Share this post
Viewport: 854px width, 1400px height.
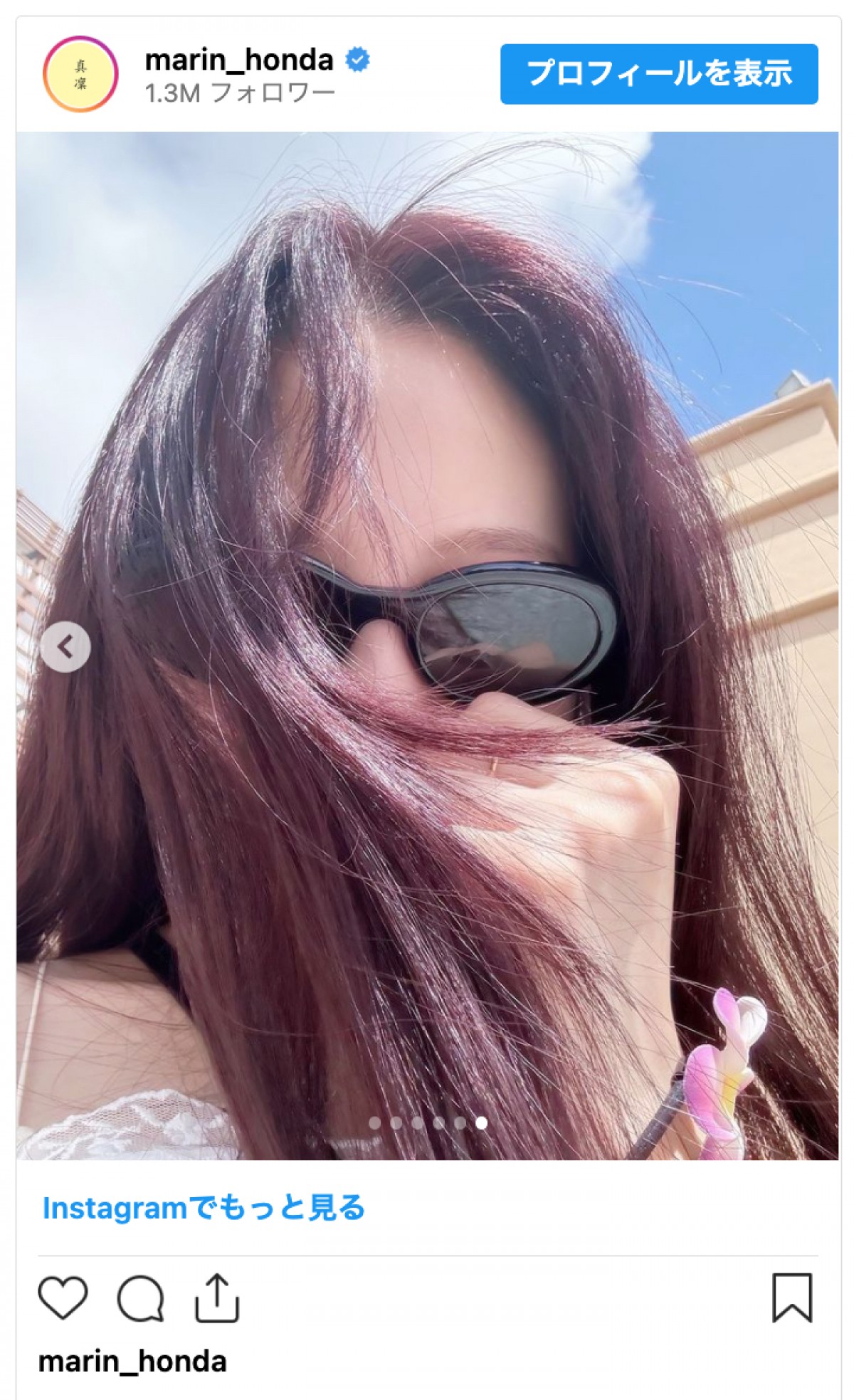(217, 1298)
